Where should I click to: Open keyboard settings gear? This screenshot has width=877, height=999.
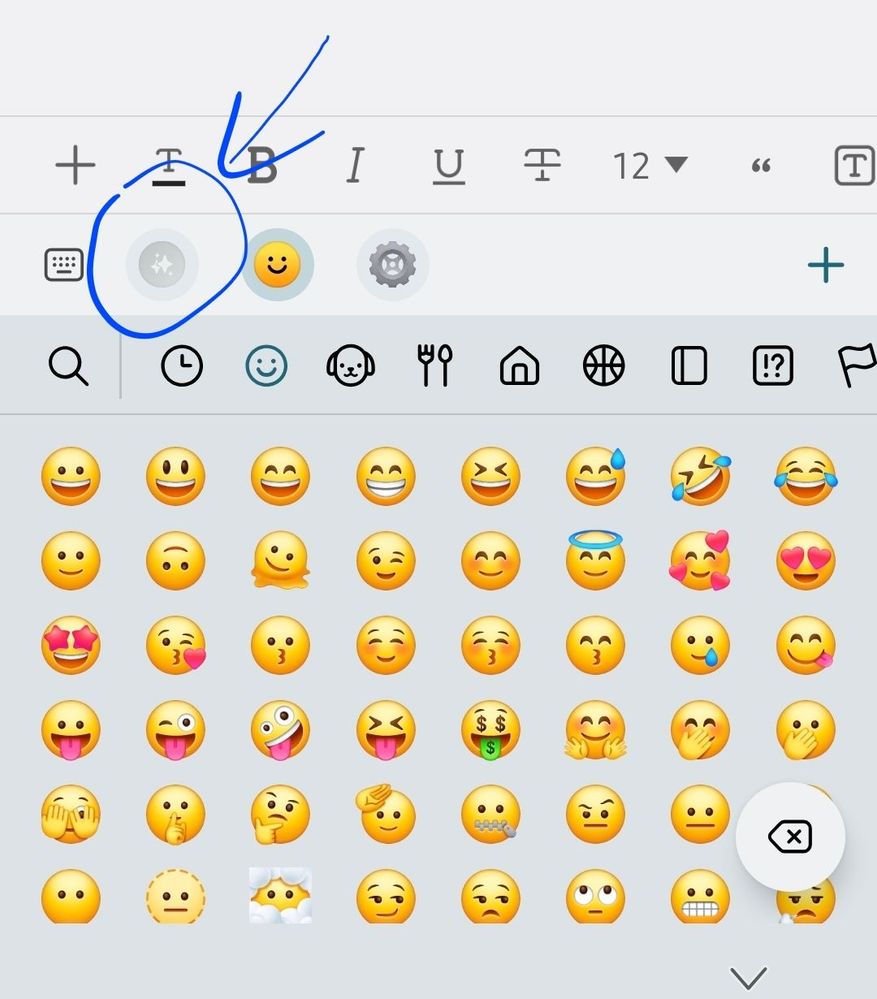point(392,265)
